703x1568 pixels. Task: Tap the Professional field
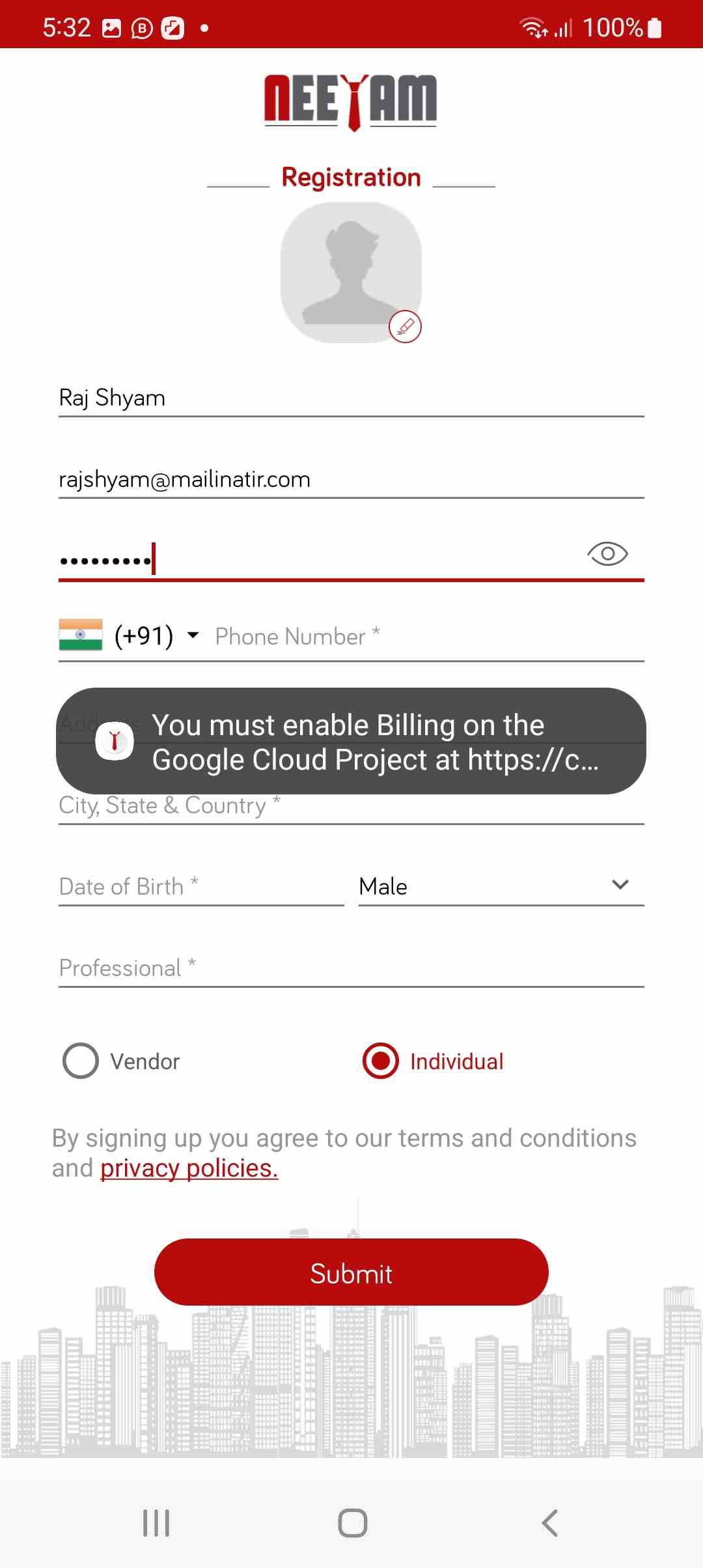pyautogui.click(x=351, y=968)
